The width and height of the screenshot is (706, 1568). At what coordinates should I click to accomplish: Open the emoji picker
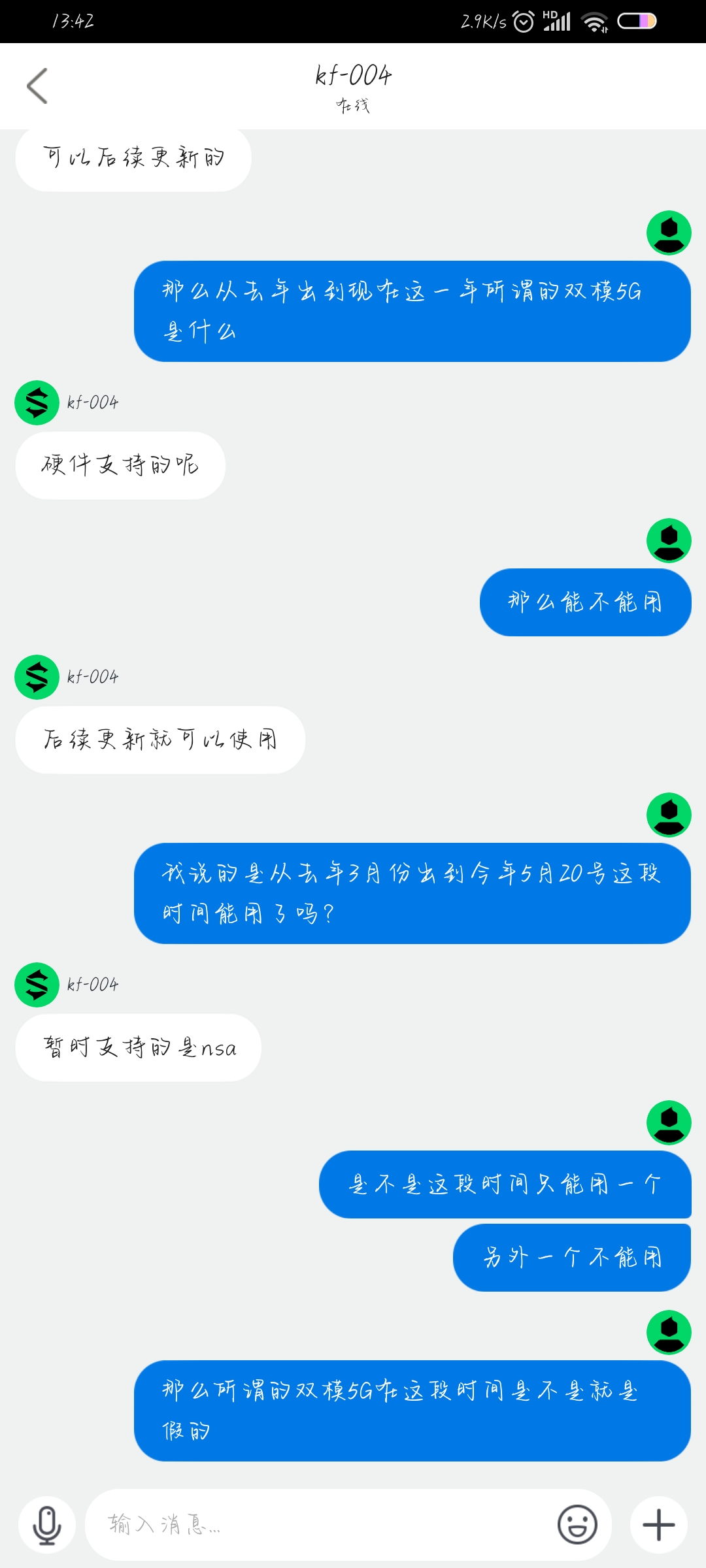tap(577, 1525)
